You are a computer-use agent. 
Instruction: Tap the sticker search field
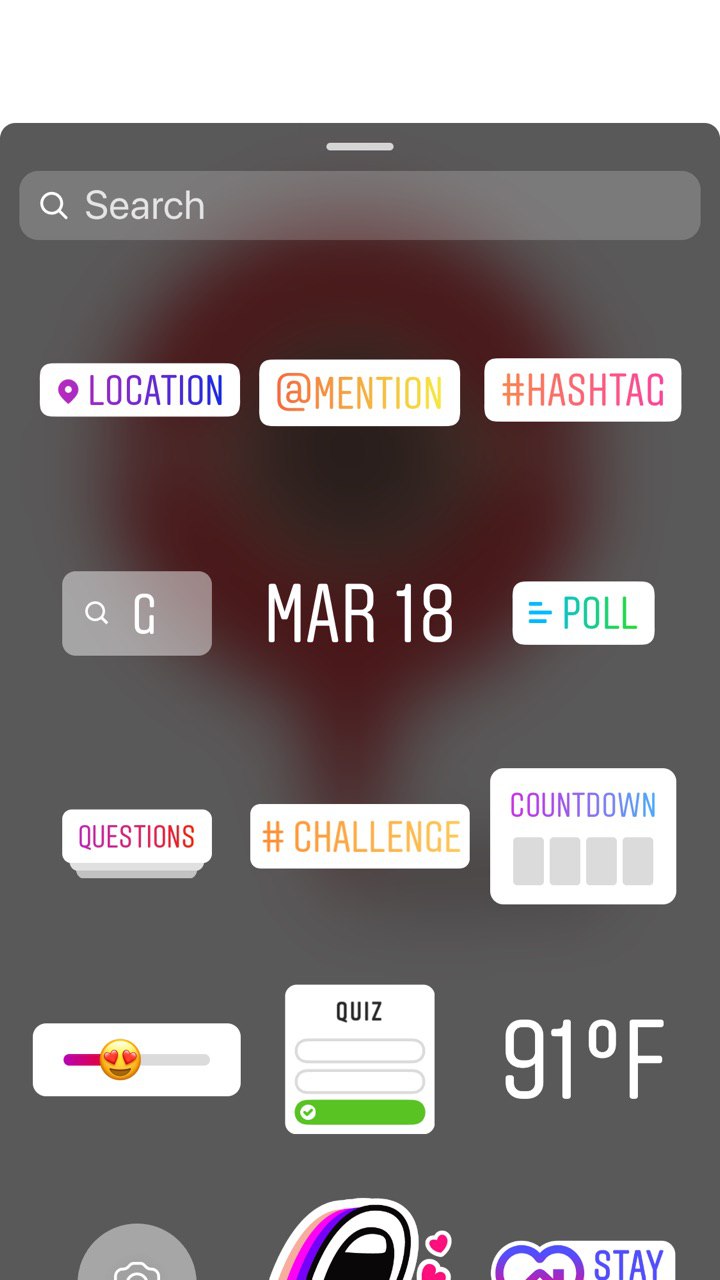tap(360, 206)
